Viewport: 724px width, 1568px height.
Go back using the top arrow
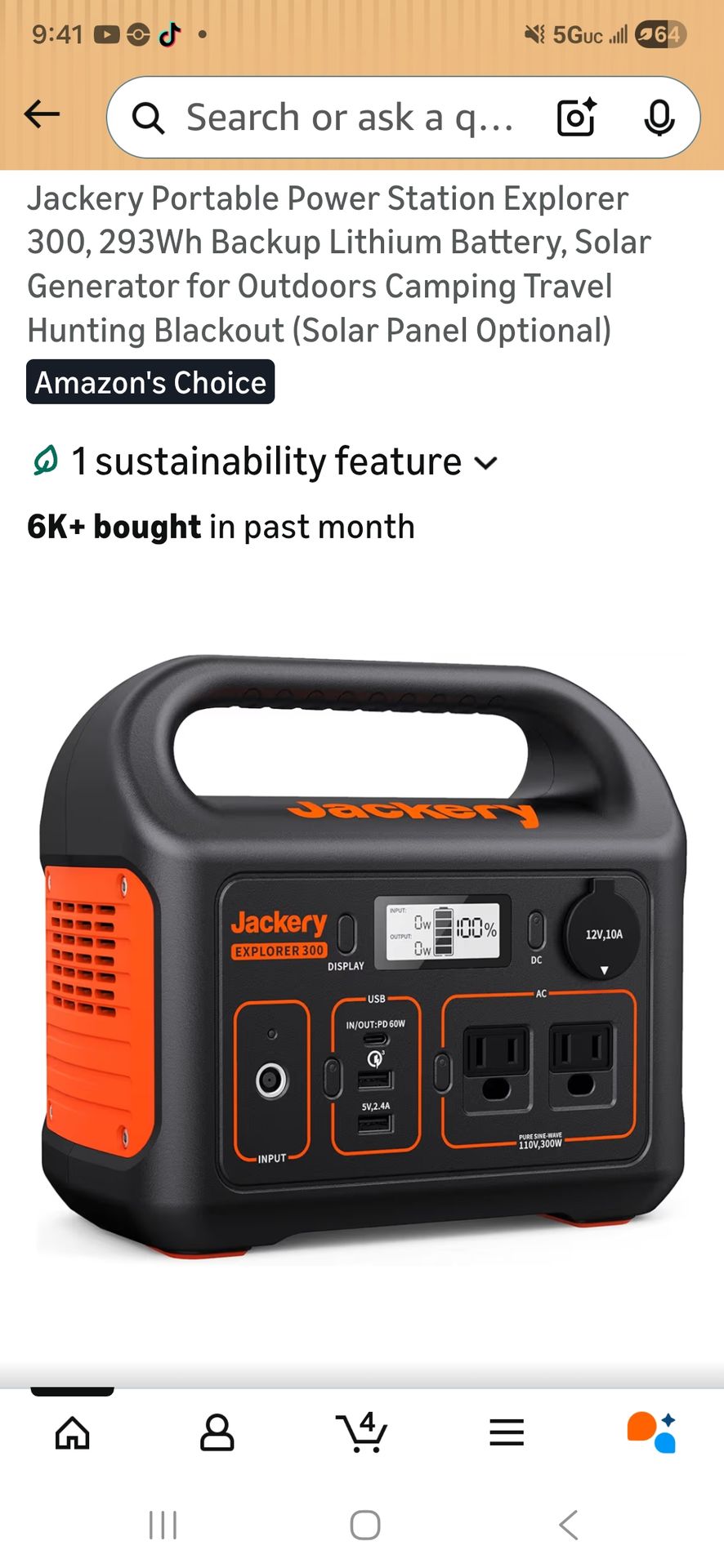coord(42,115)
